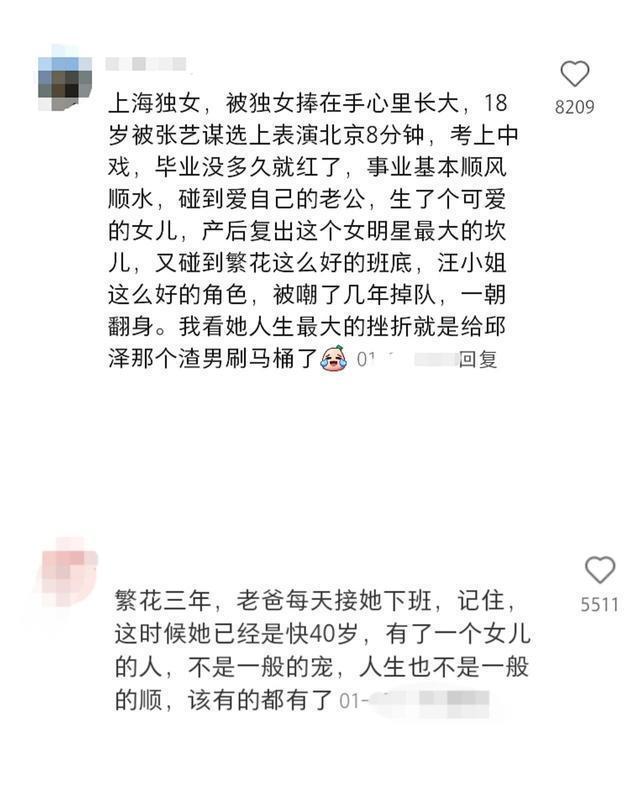Like the comment starting with 繁花三年

tap(599, 570)
